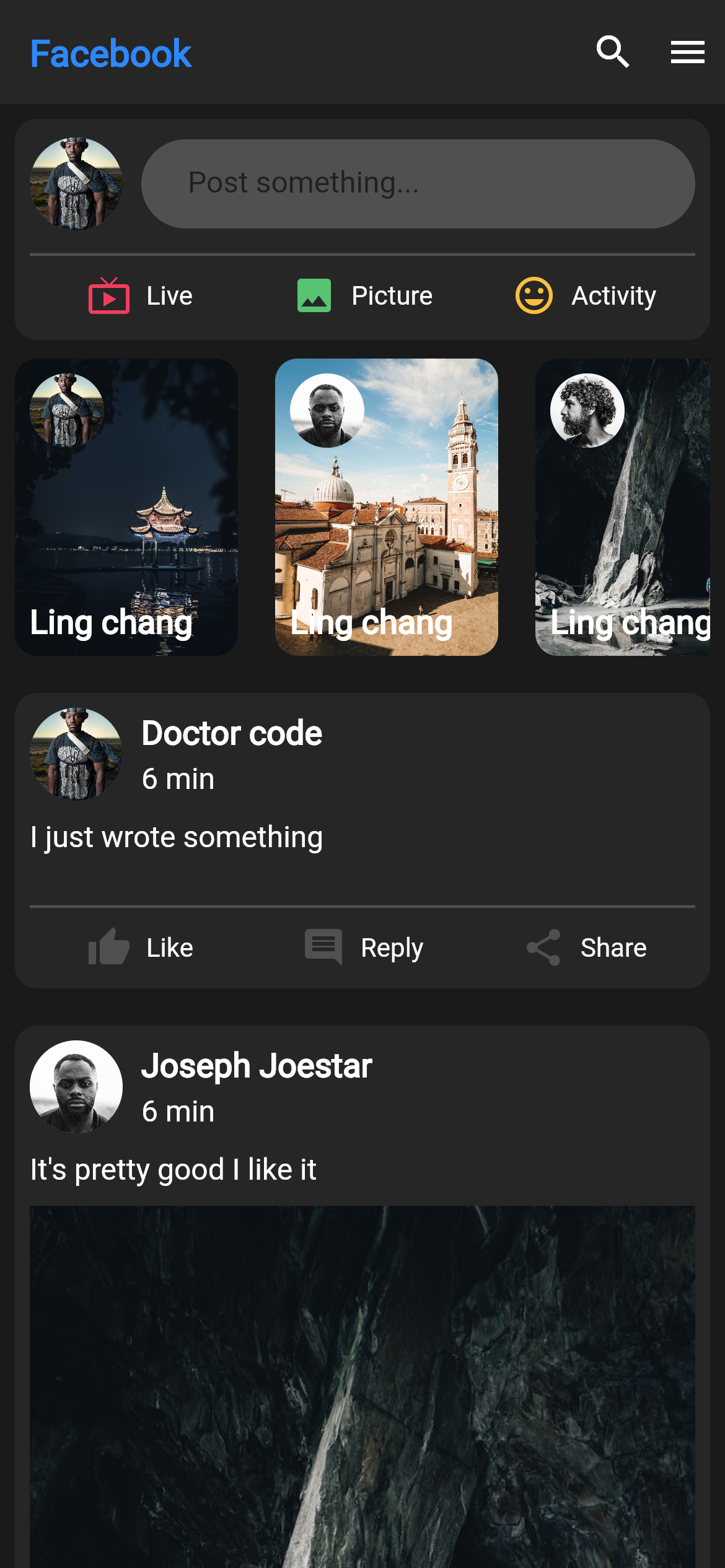Tap the Post something field
Screen dimensions: 725x1568
click(418, 183)
